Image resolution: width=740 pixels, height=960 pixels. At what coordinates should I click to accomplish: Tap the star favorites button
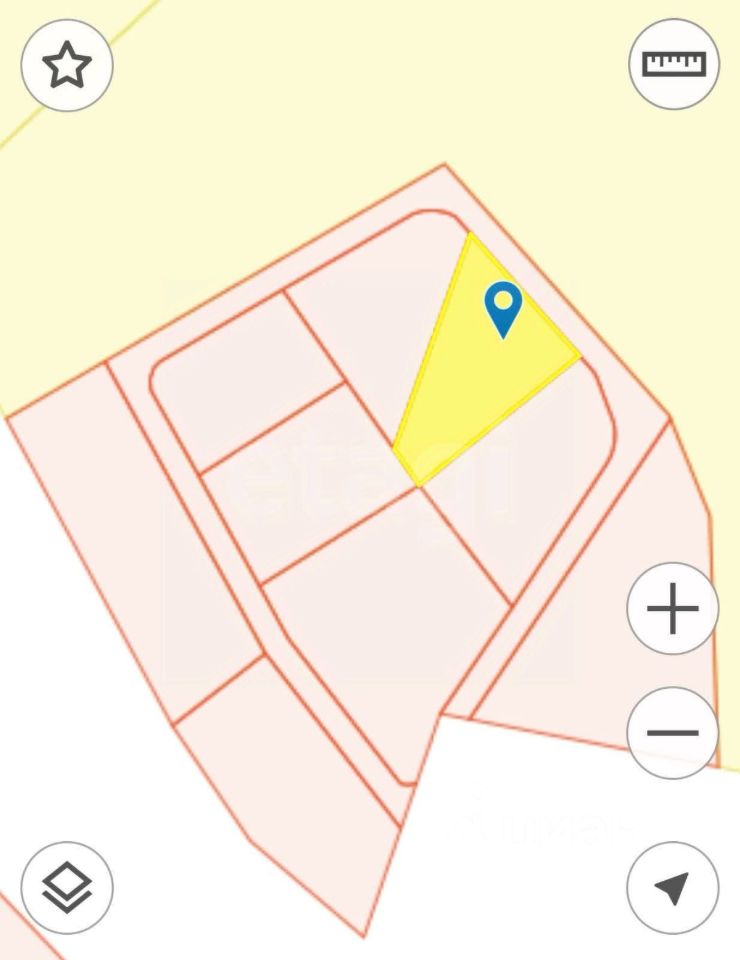(67, 65)
